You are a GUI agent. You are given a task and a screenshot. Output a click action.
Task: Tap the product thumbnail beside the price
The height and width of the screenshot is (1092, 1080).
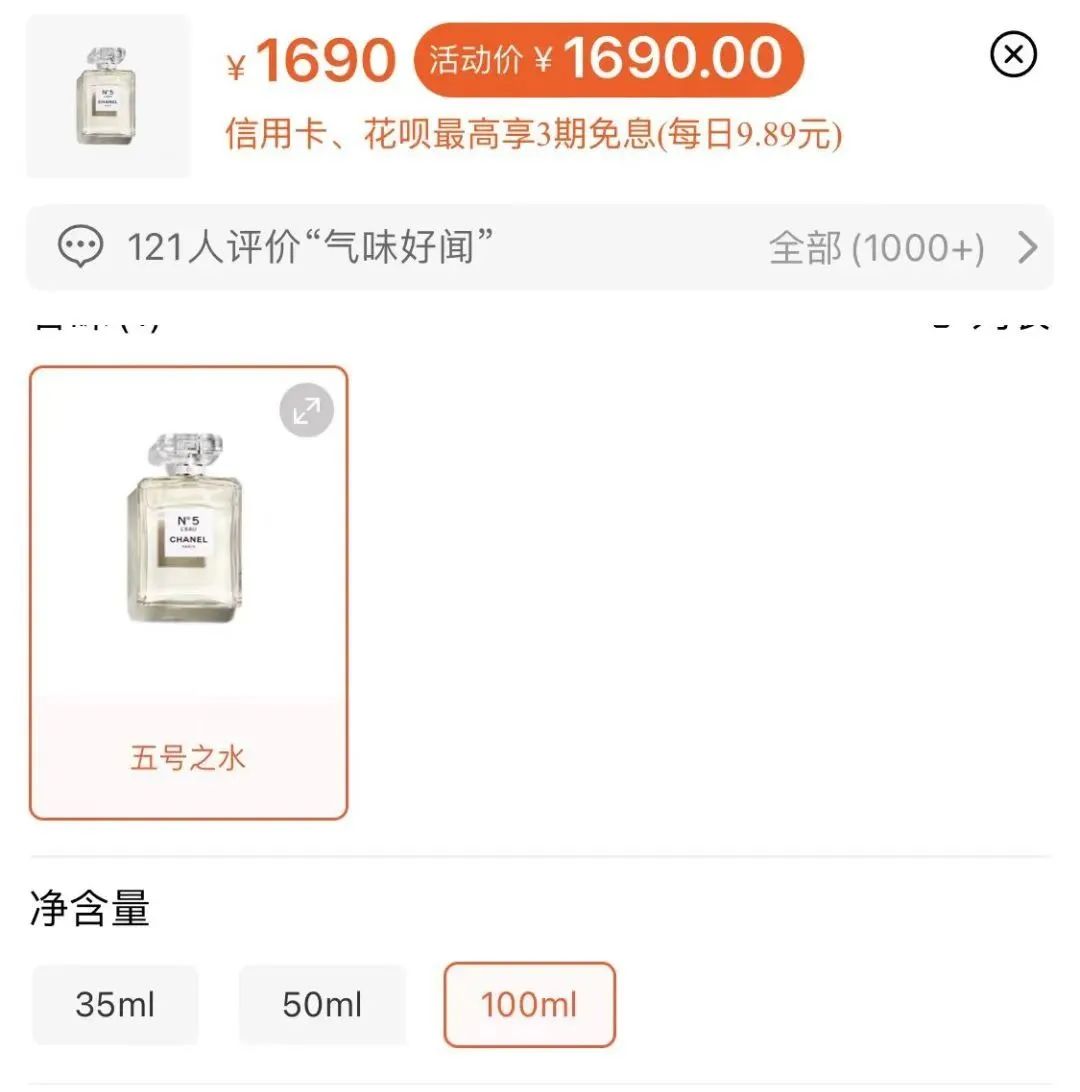pos(108,96)
